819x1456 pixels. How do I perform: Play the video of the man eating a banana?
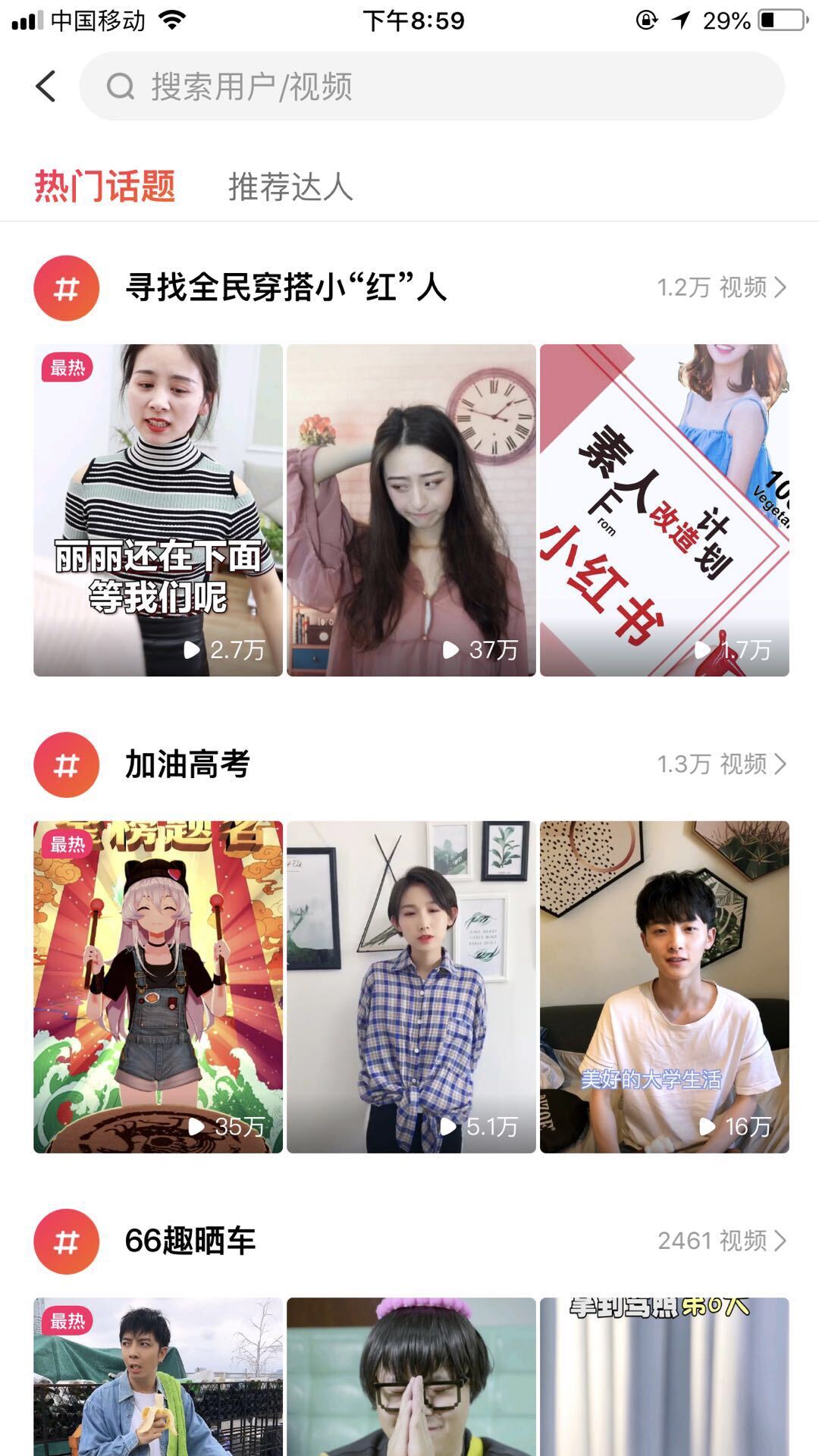(158, 1376)
